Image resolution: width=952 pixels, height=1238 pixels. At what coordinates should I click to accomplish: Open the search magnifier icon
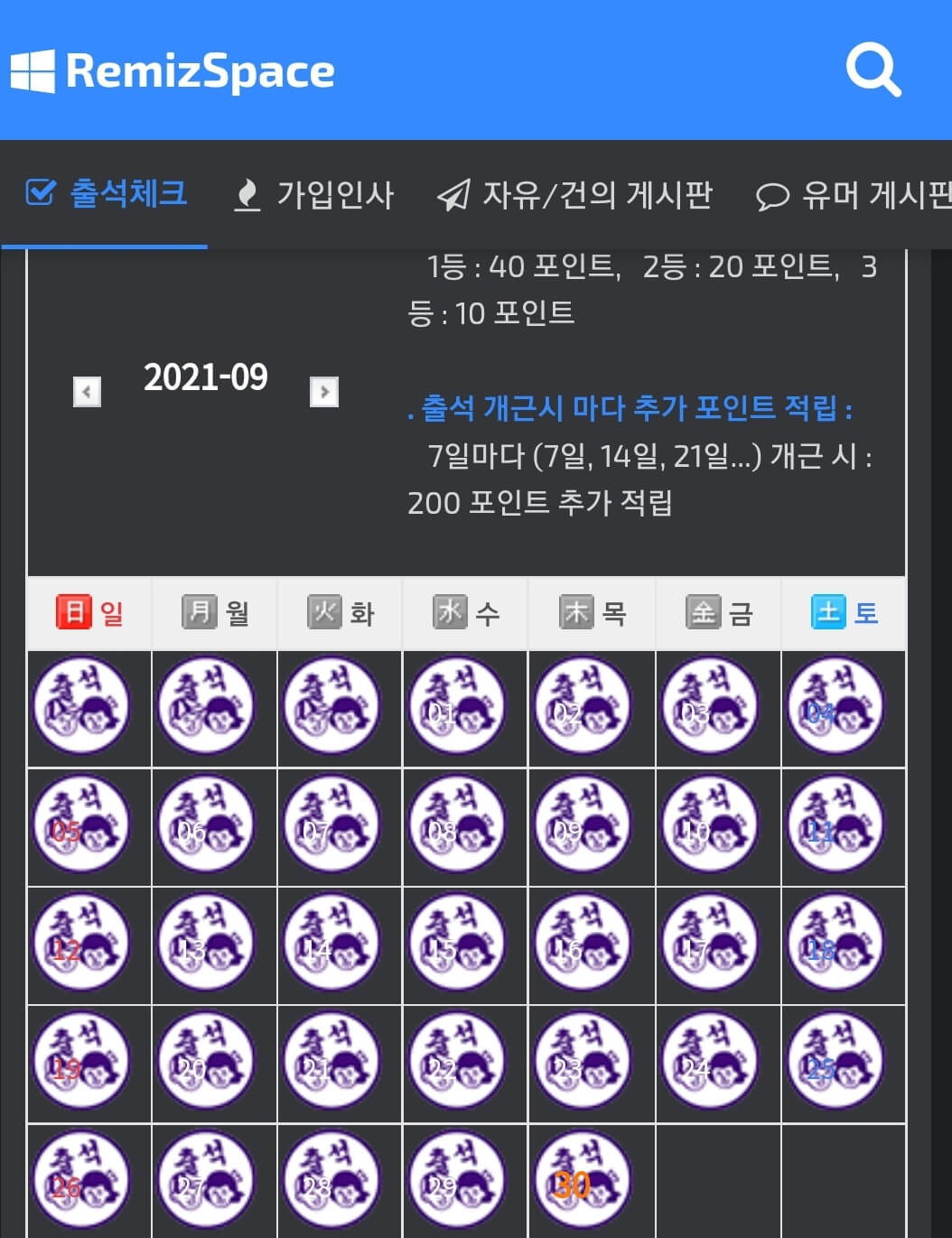[873, 70]
